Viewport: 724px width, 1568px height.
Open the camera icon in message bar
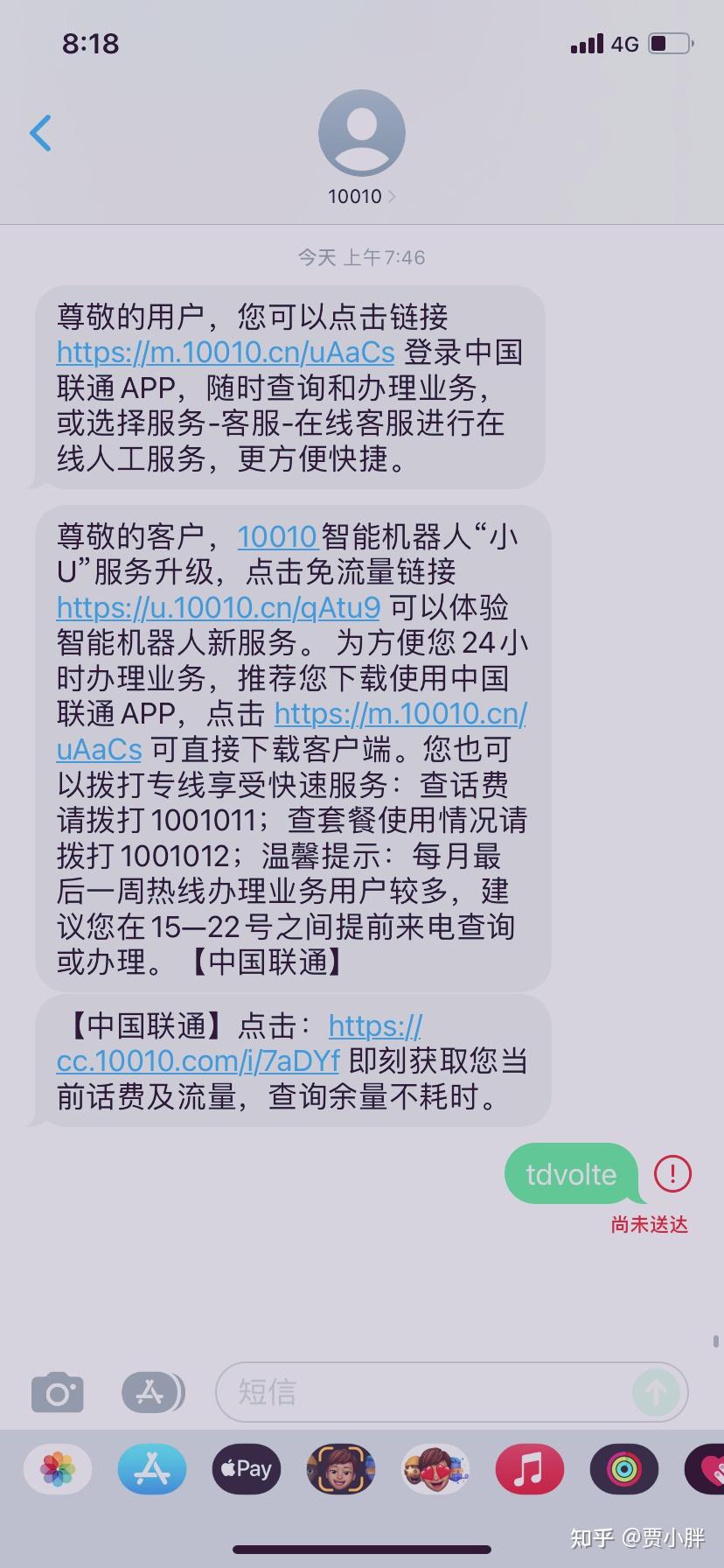point(56,1392)
